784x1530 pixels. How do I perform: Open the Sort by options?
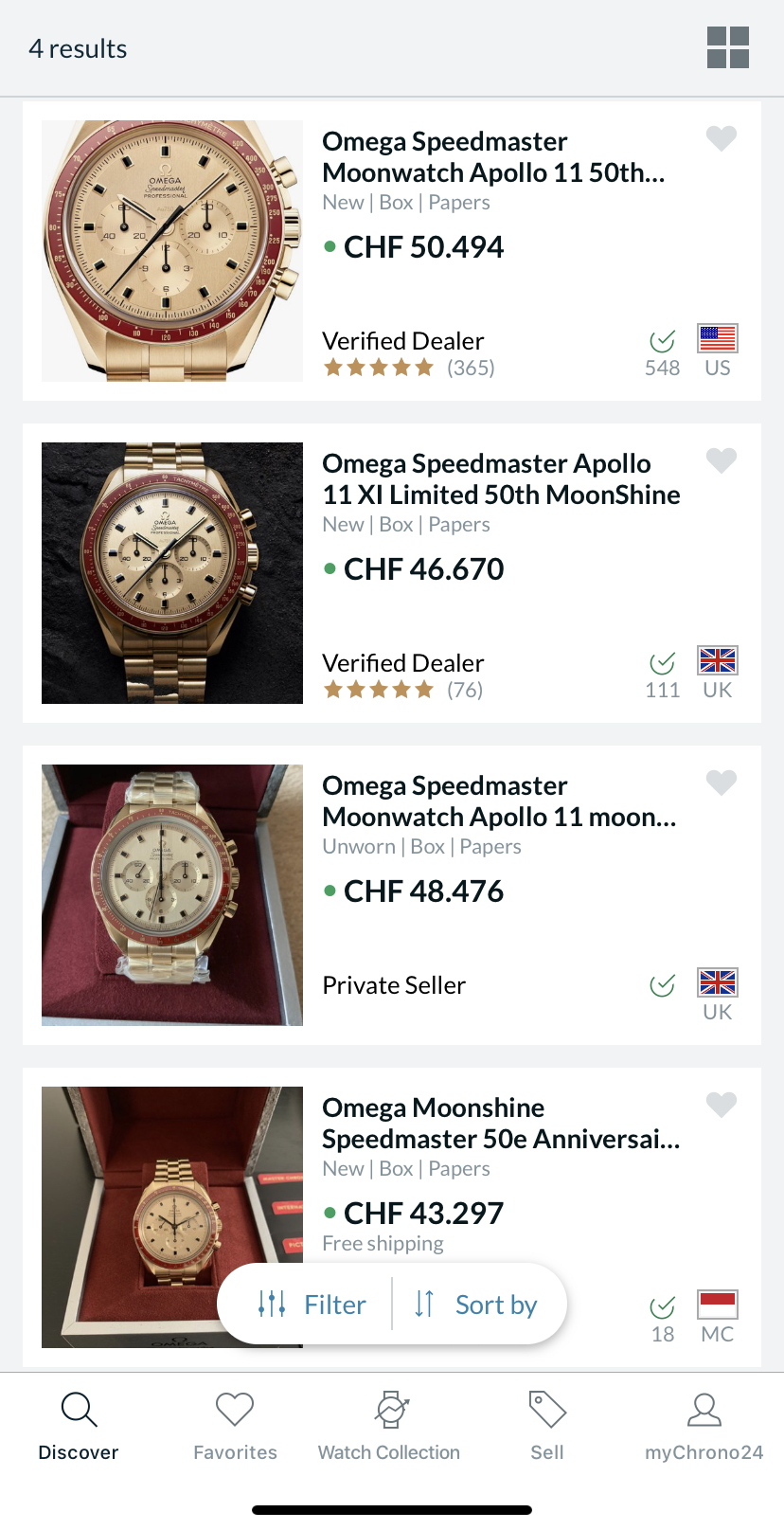pos(476,1305)
